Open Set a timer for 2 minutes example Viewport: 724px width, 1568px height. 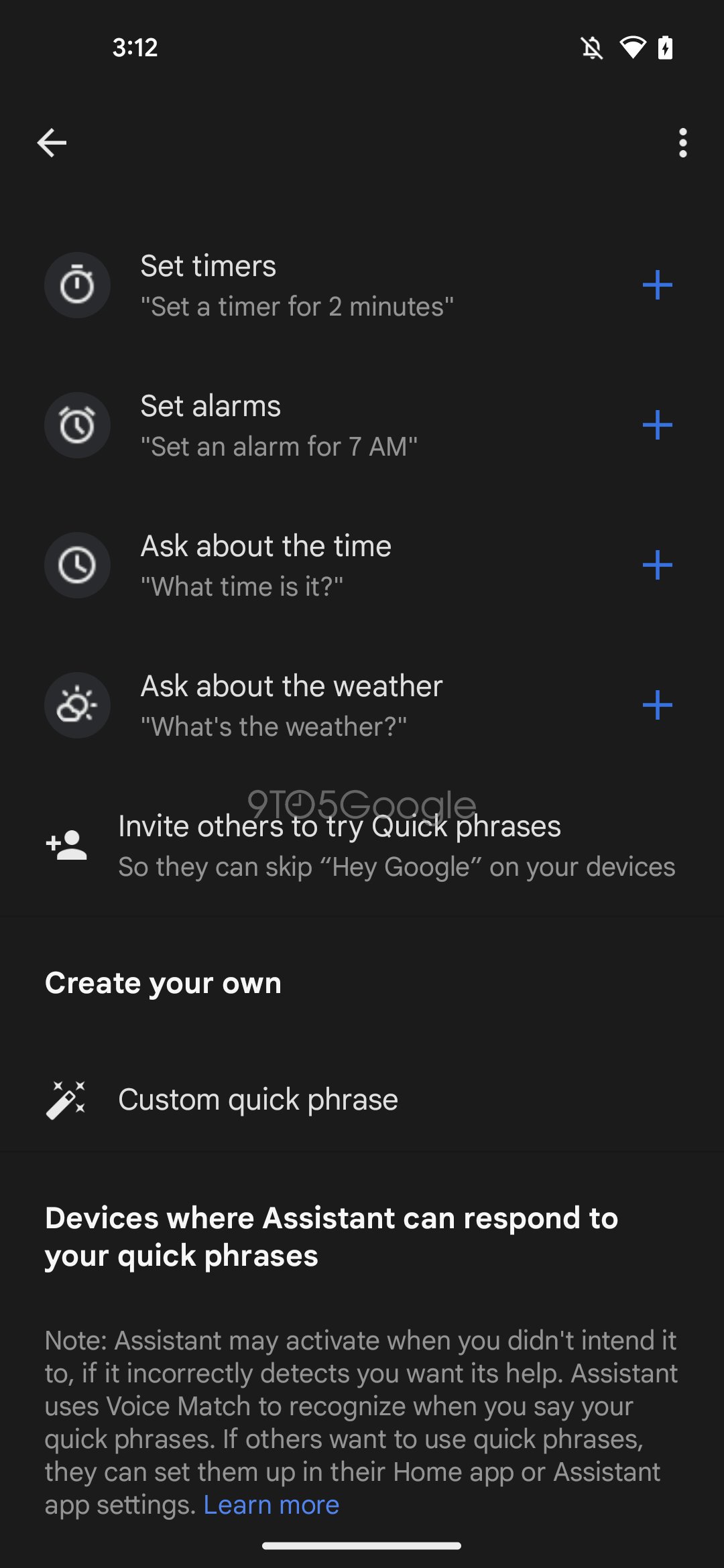point(297,306)
